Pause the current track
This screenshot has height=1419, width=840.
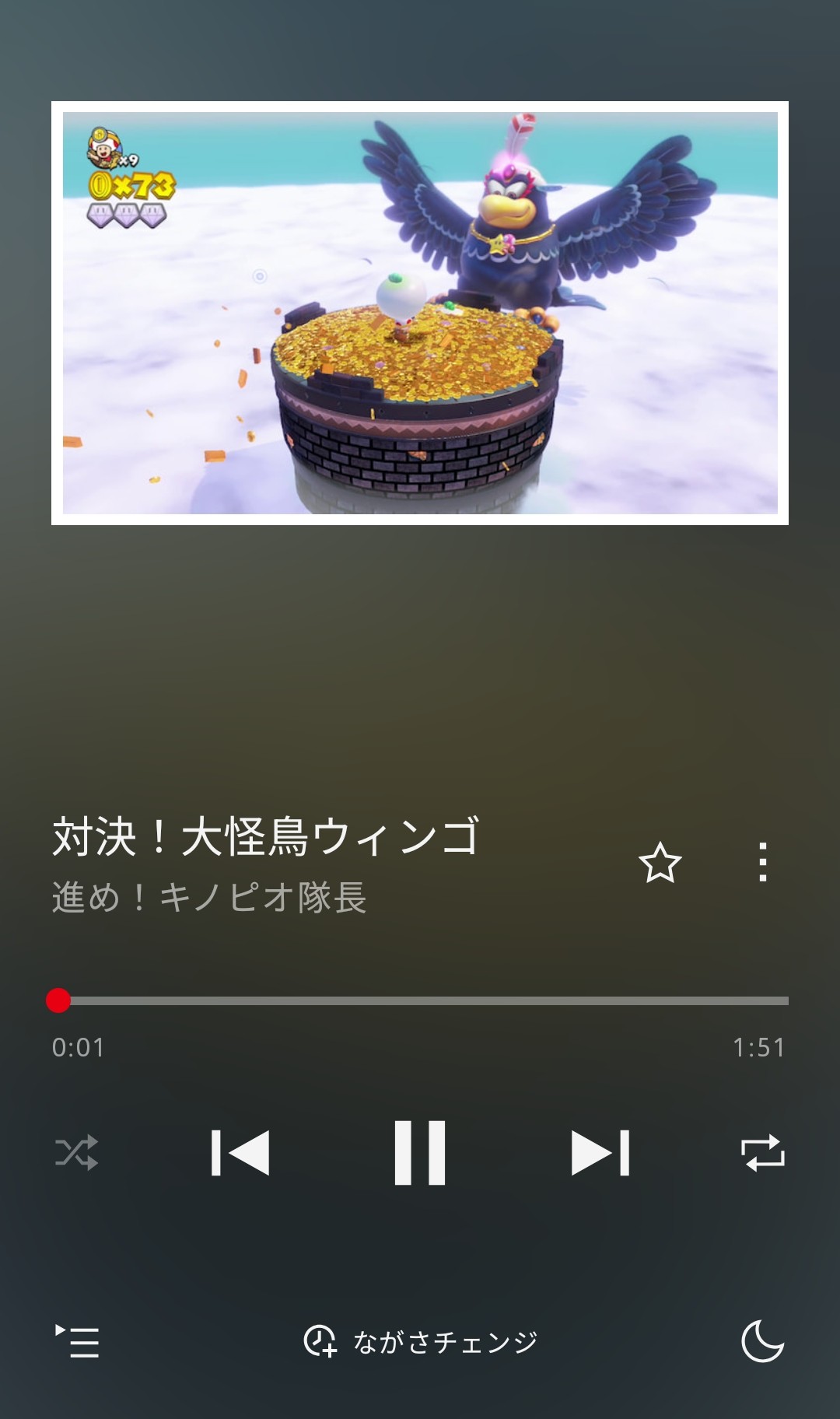(419, 1153)
